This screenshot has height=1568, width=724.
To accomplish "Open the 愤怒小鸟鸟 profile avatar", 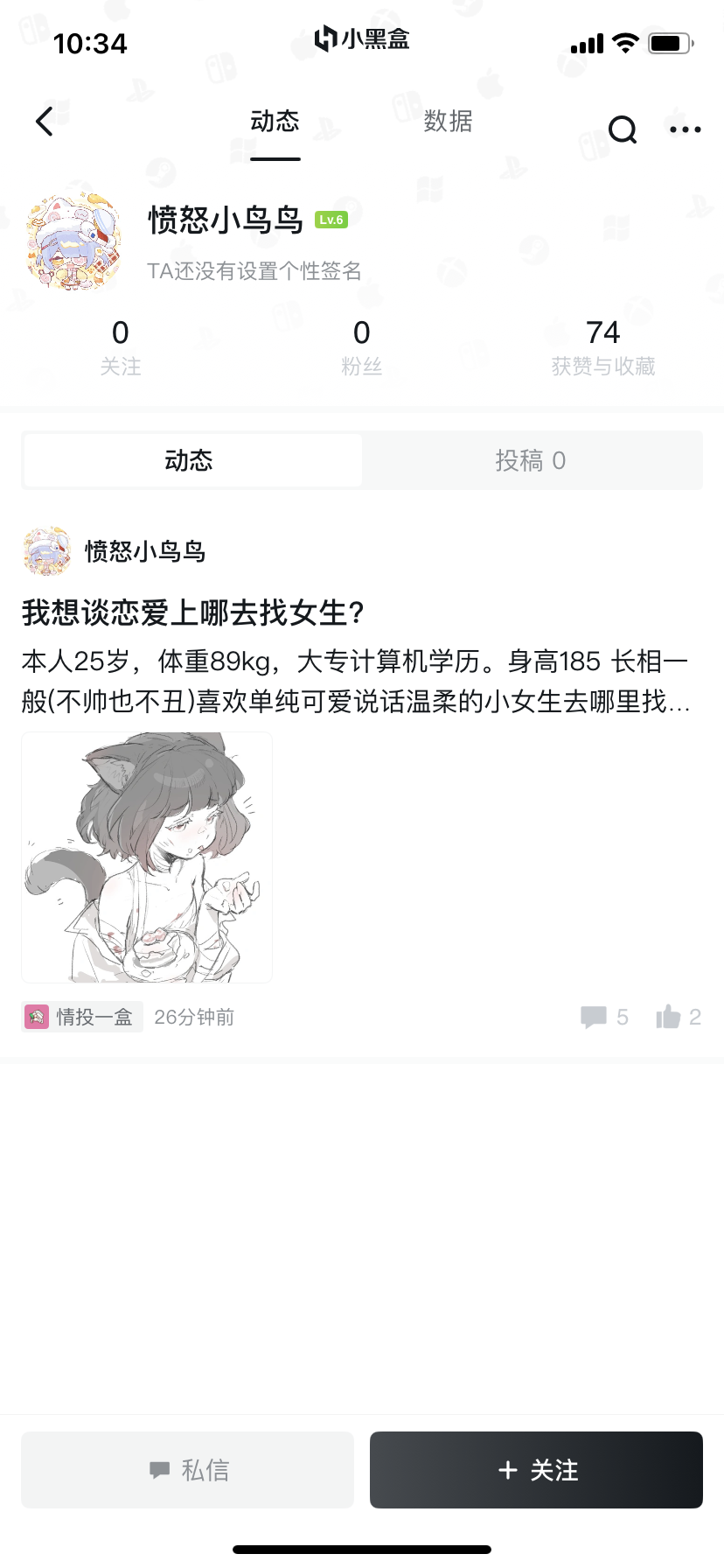I will (73, 241).
